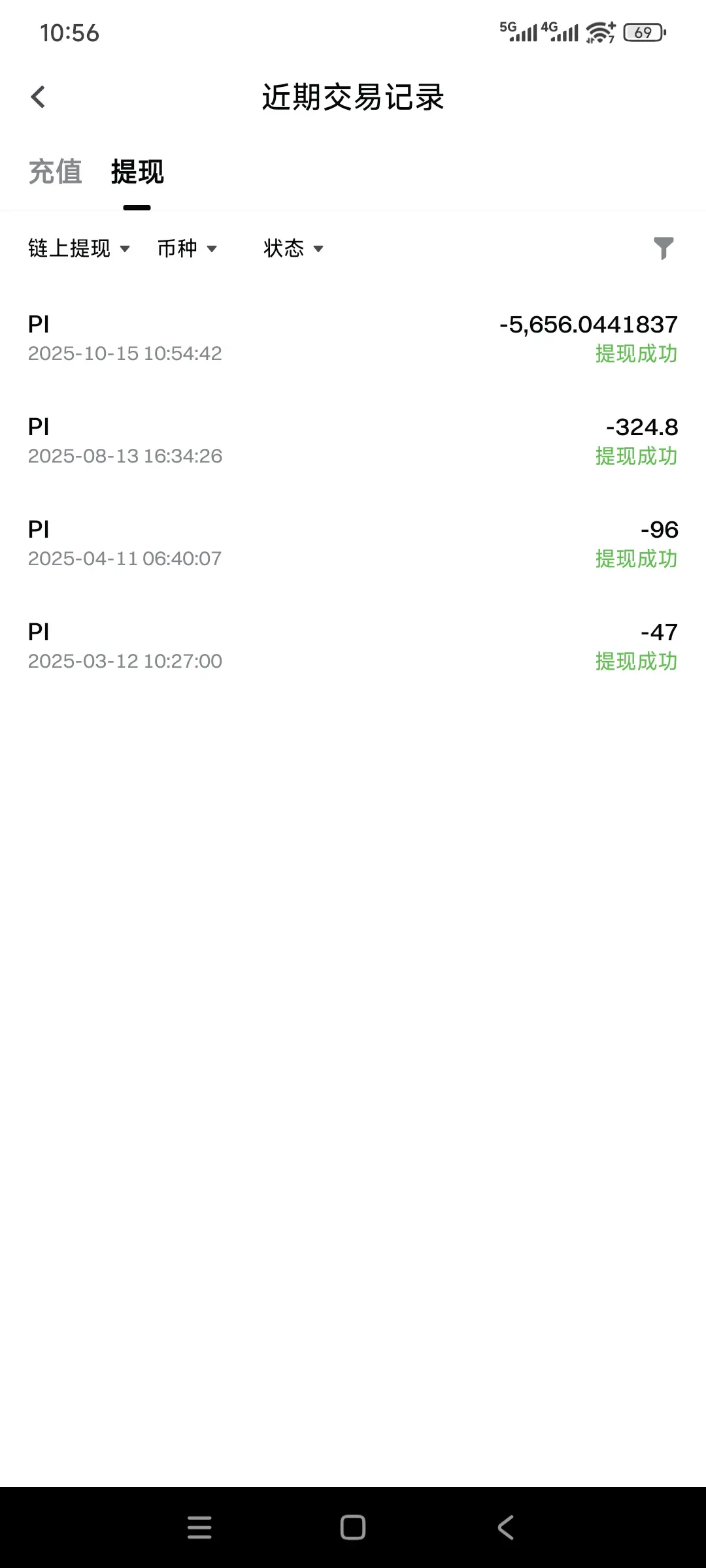The image size is (706, 1568).
Task: Open recent apps from navigation bar
Action: pos(199,1527)
